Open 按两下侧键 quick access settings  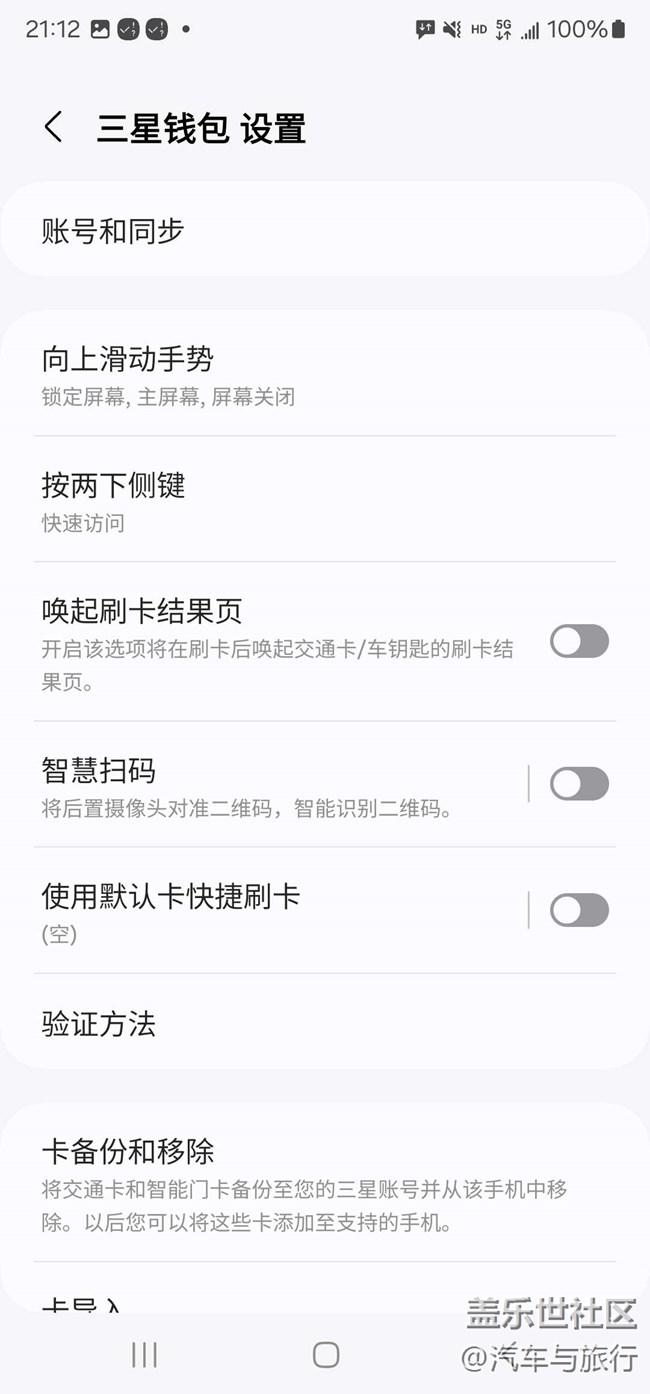pos(324,500)
